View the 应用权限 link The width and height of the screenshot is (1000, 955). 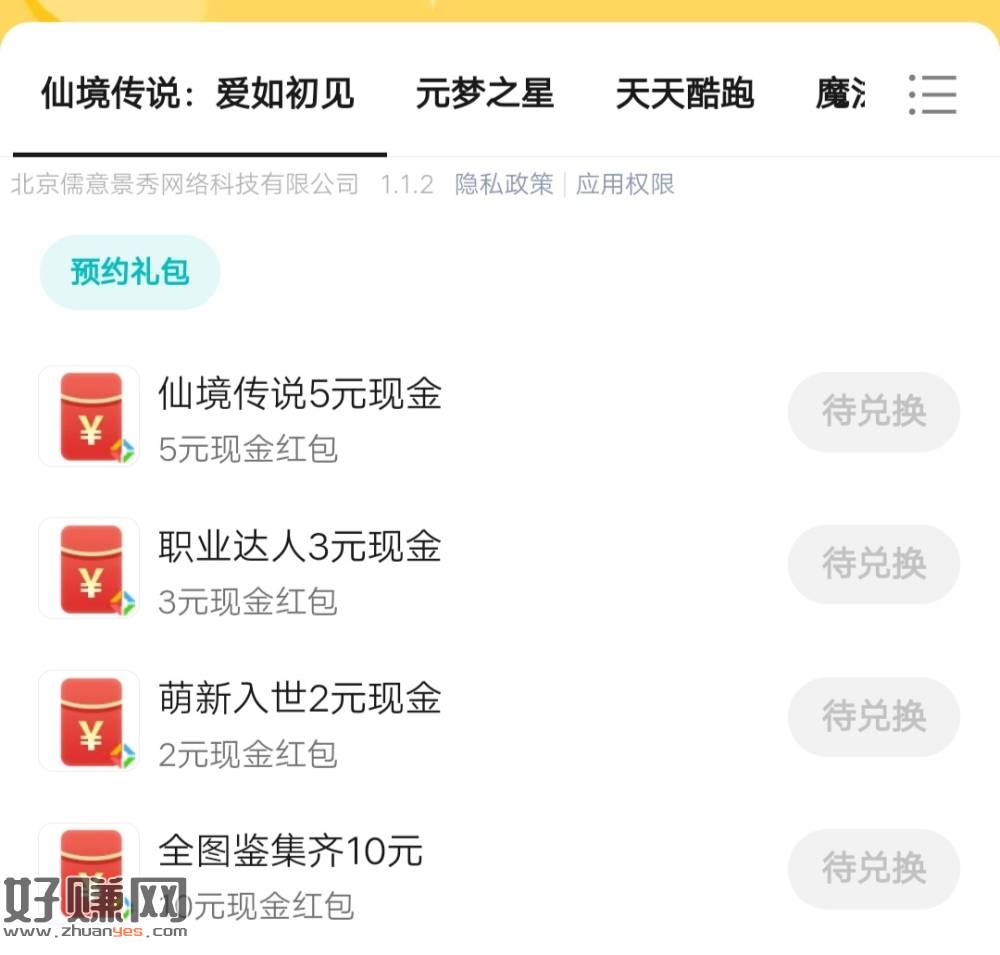coord(625,184)
